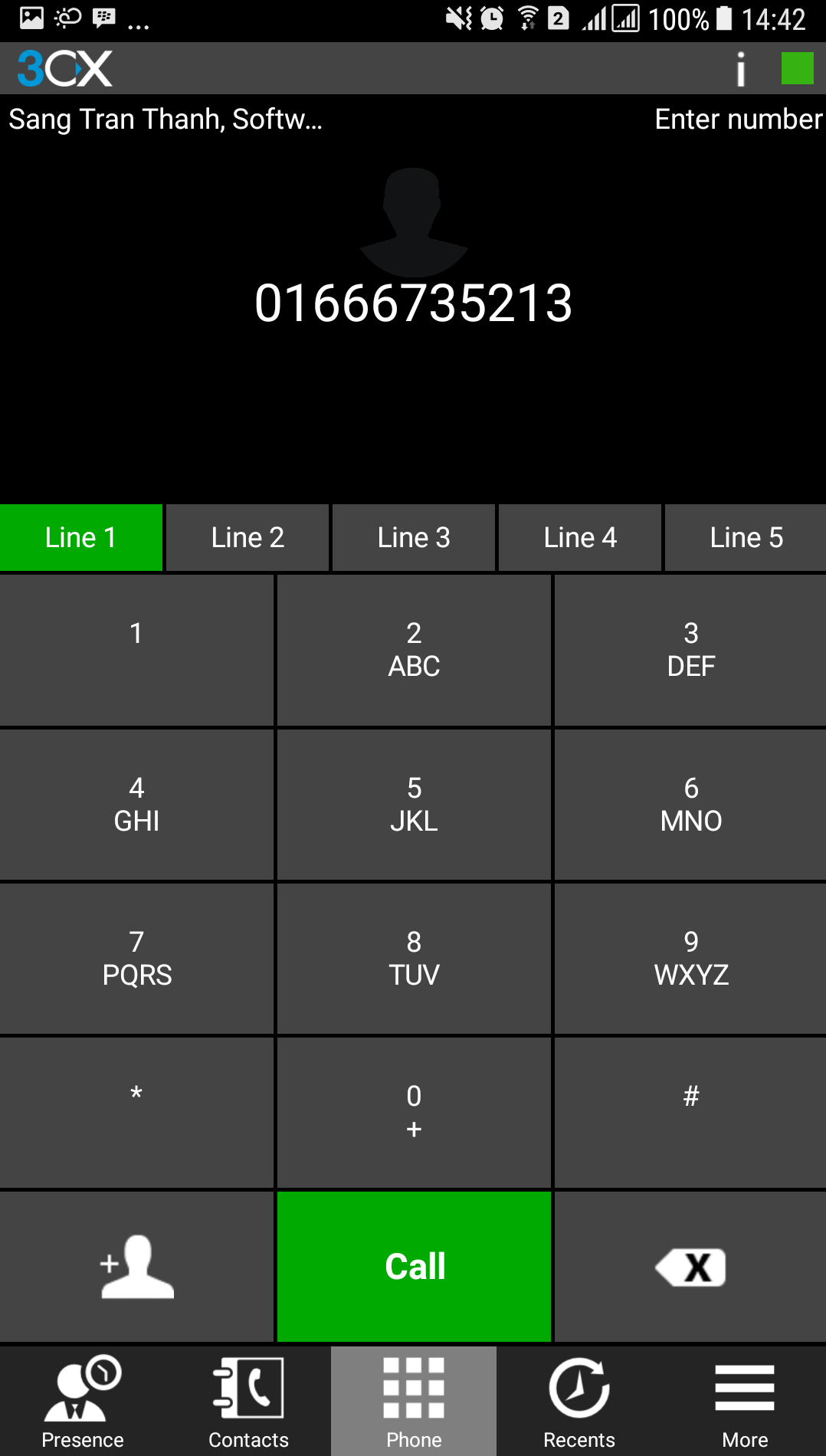Enter digit 5 JKL
The width and height of the screenshot is (826, 1456).
tap(414, 805)
